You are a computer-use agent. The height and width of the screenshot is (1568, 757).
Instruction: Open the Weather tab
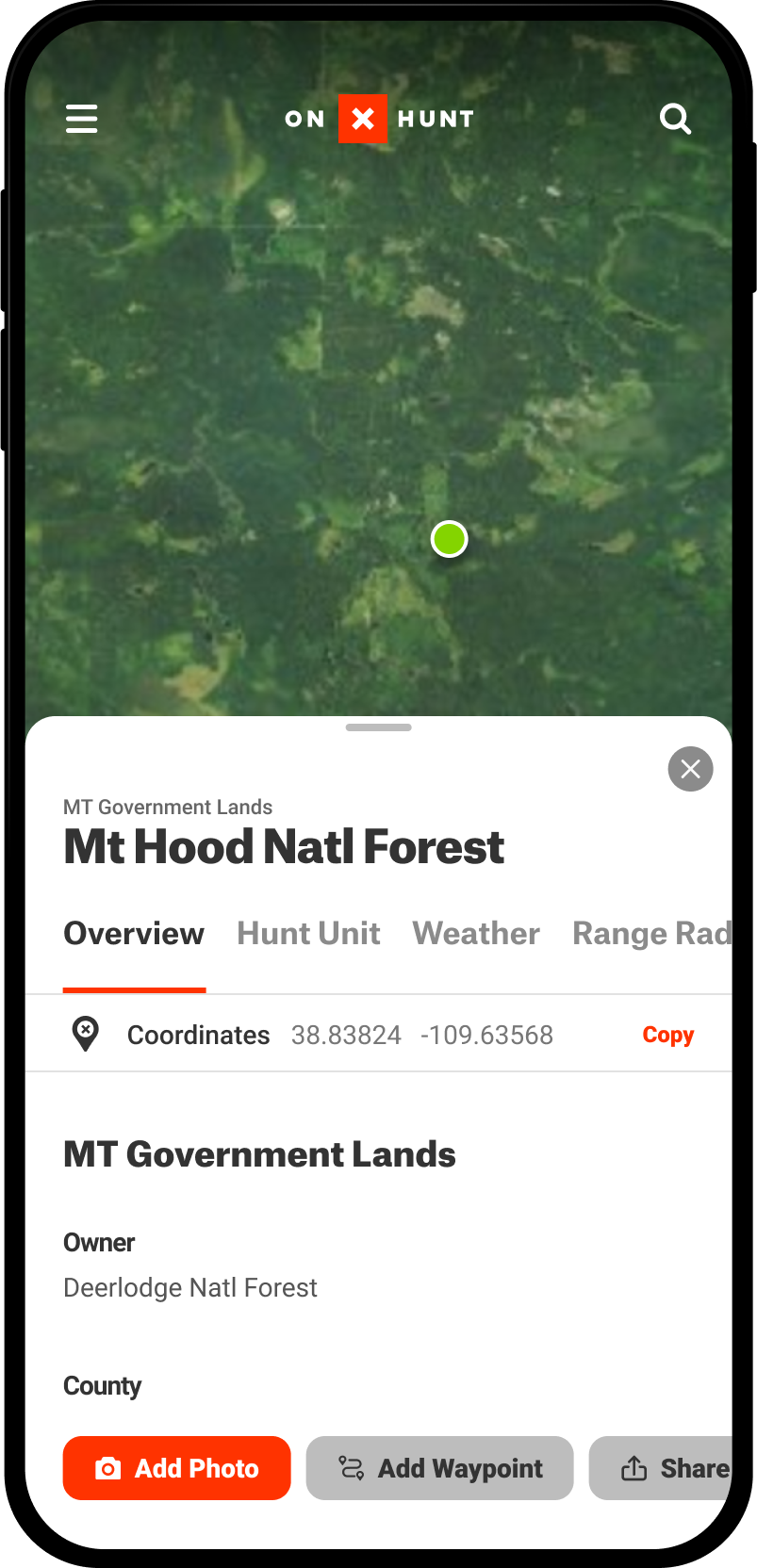pyautogui.click(x=475, y=934)
